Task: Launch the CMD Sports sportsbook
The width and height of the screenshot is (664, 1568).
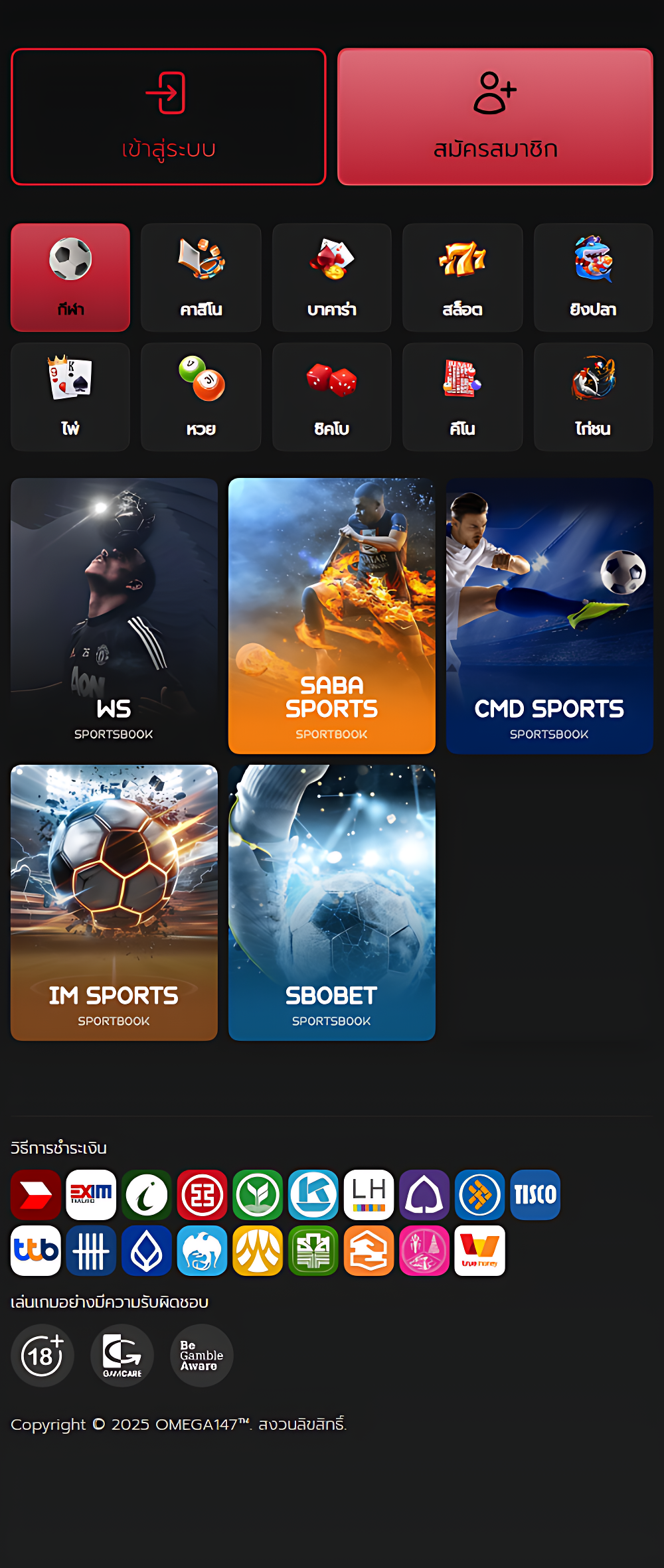Action: point(550,616)
